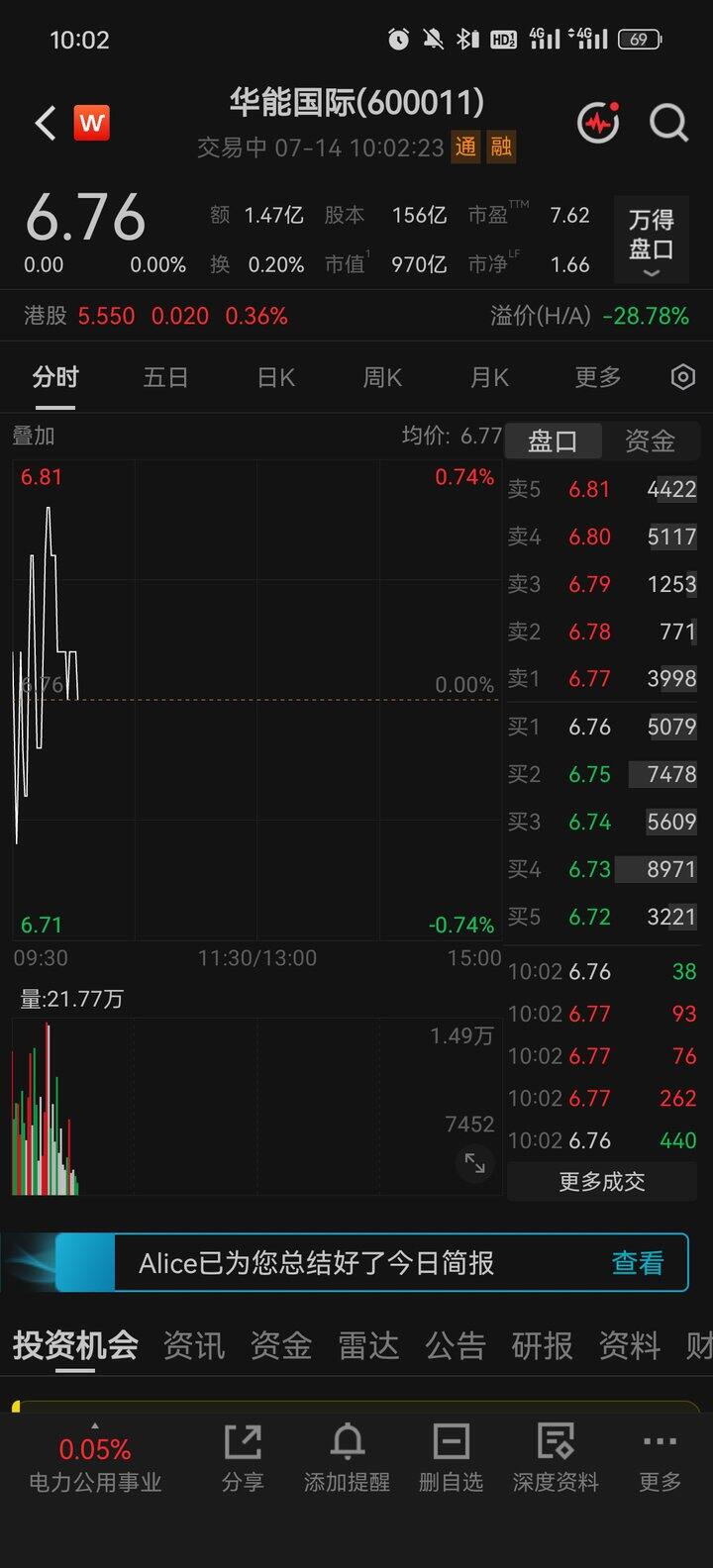The height and width of the screenshot is (1568, 713).
Task: Open the search magnifier icon
Action: [668, 124]
